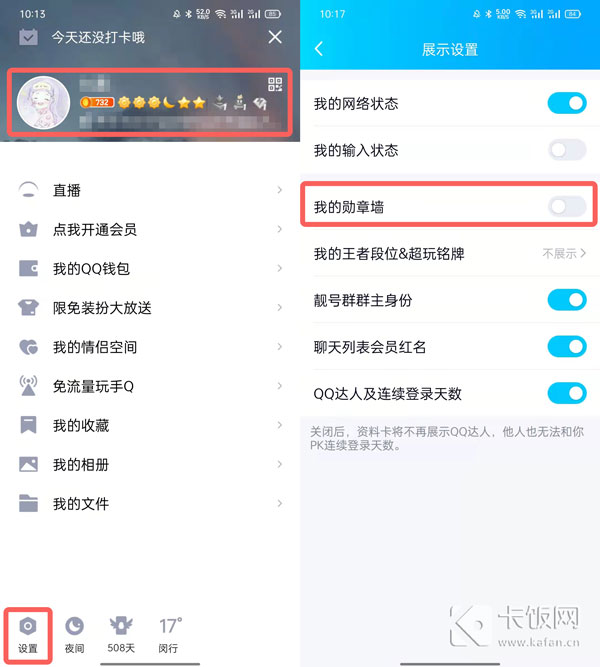Switch to 夜间 night mode

[74, 634]
